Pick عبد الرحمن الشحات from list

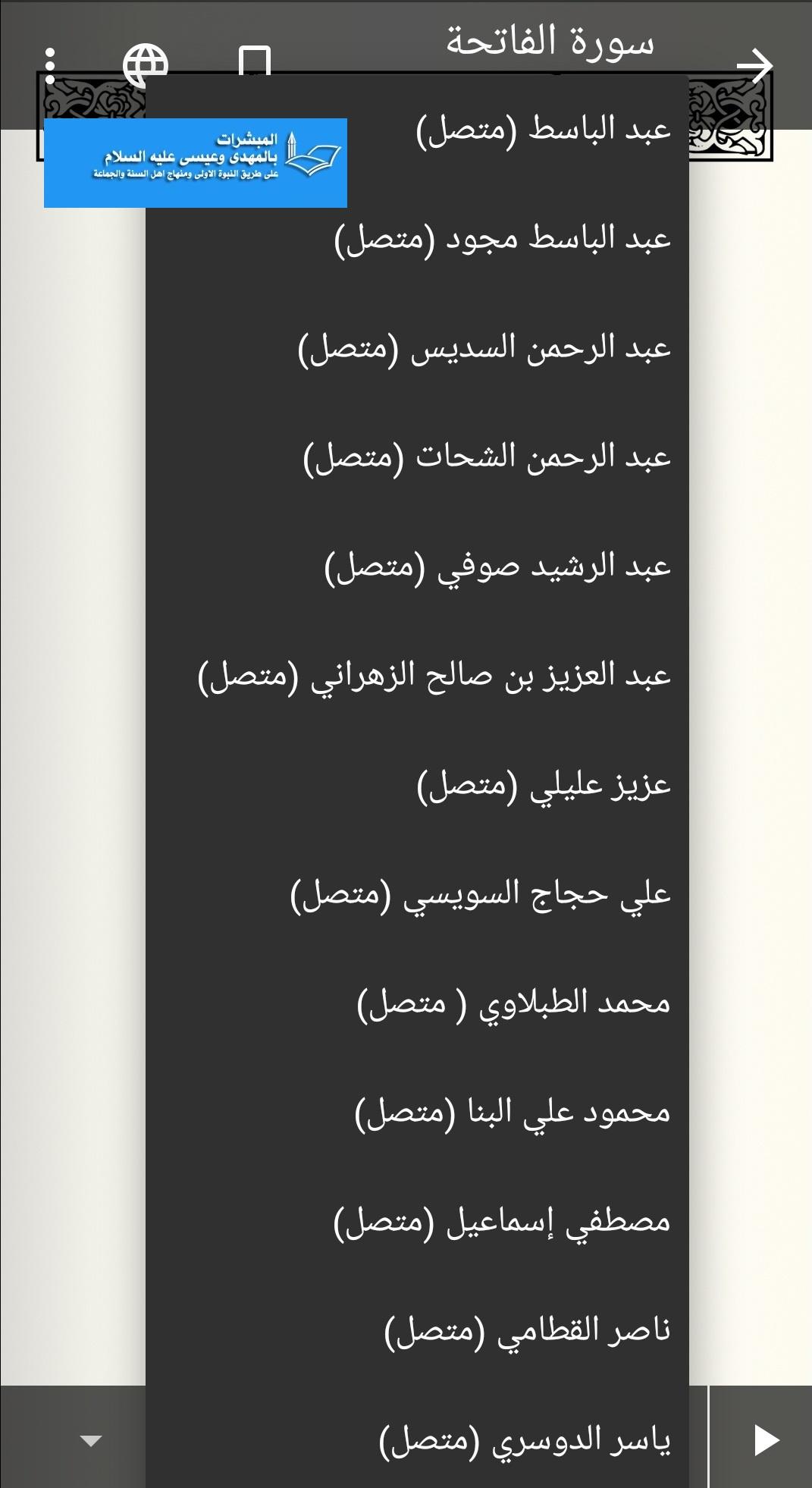487,457
